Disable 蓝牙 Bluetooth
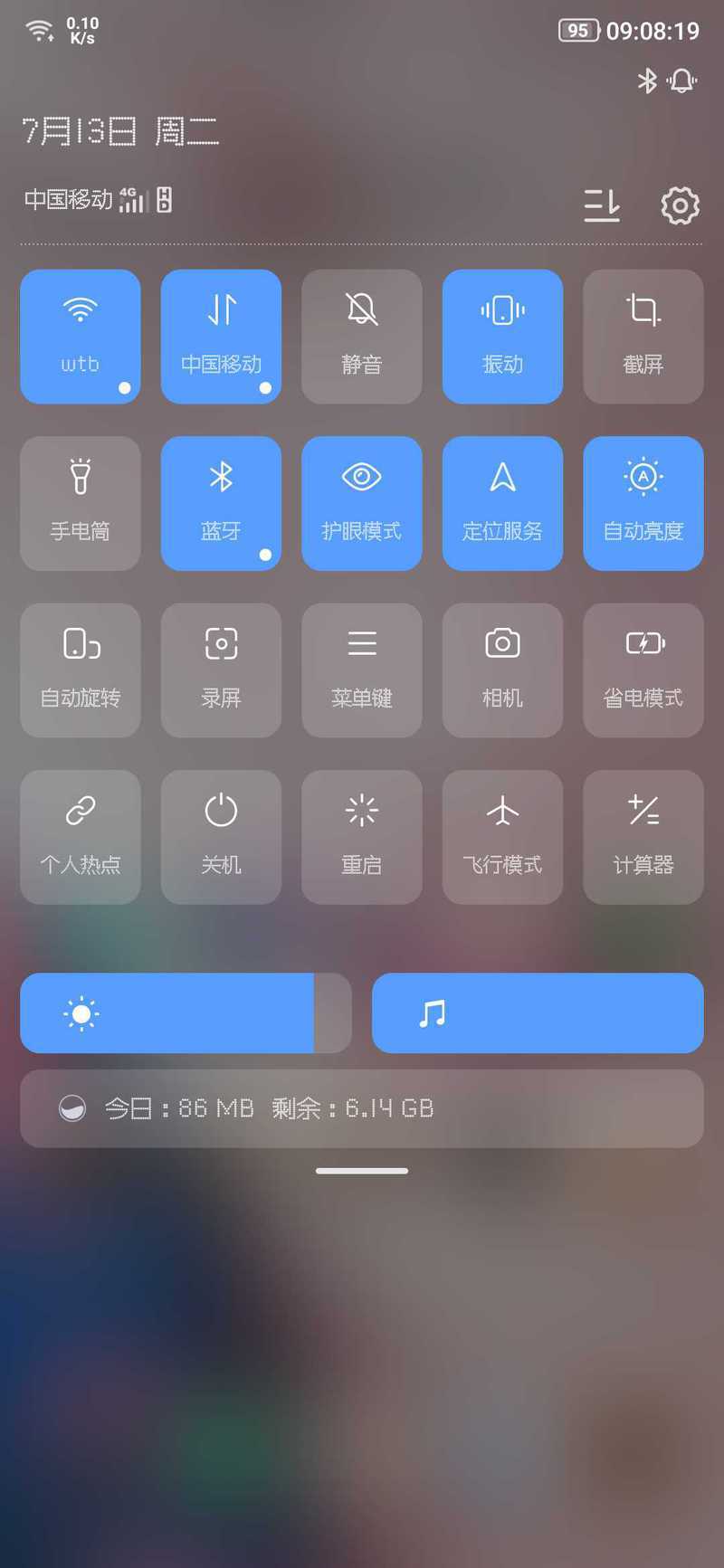Image resolution: width=724 pixels, height=1568 pixels. click(x=221, y=503)
